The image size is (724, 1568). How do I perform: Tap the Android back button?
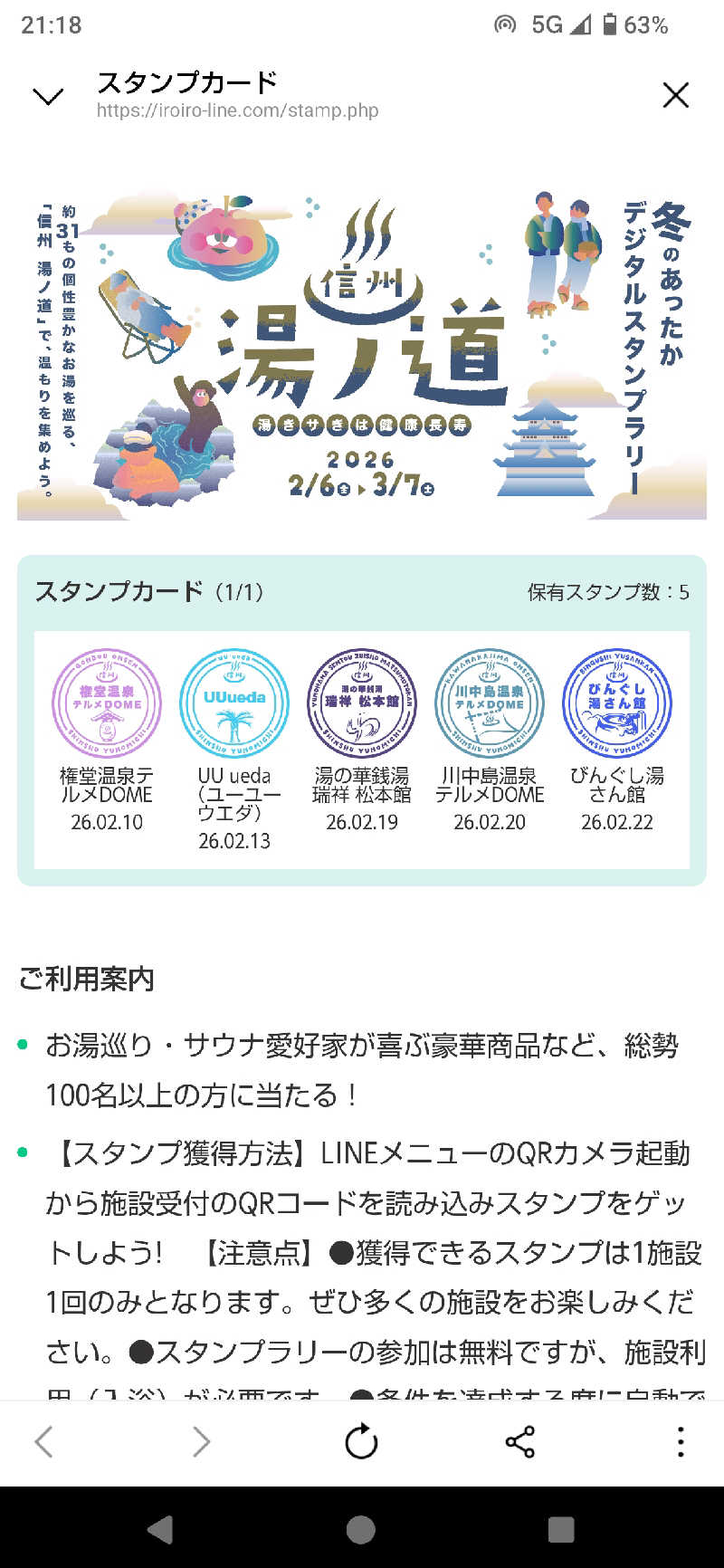163,1530
